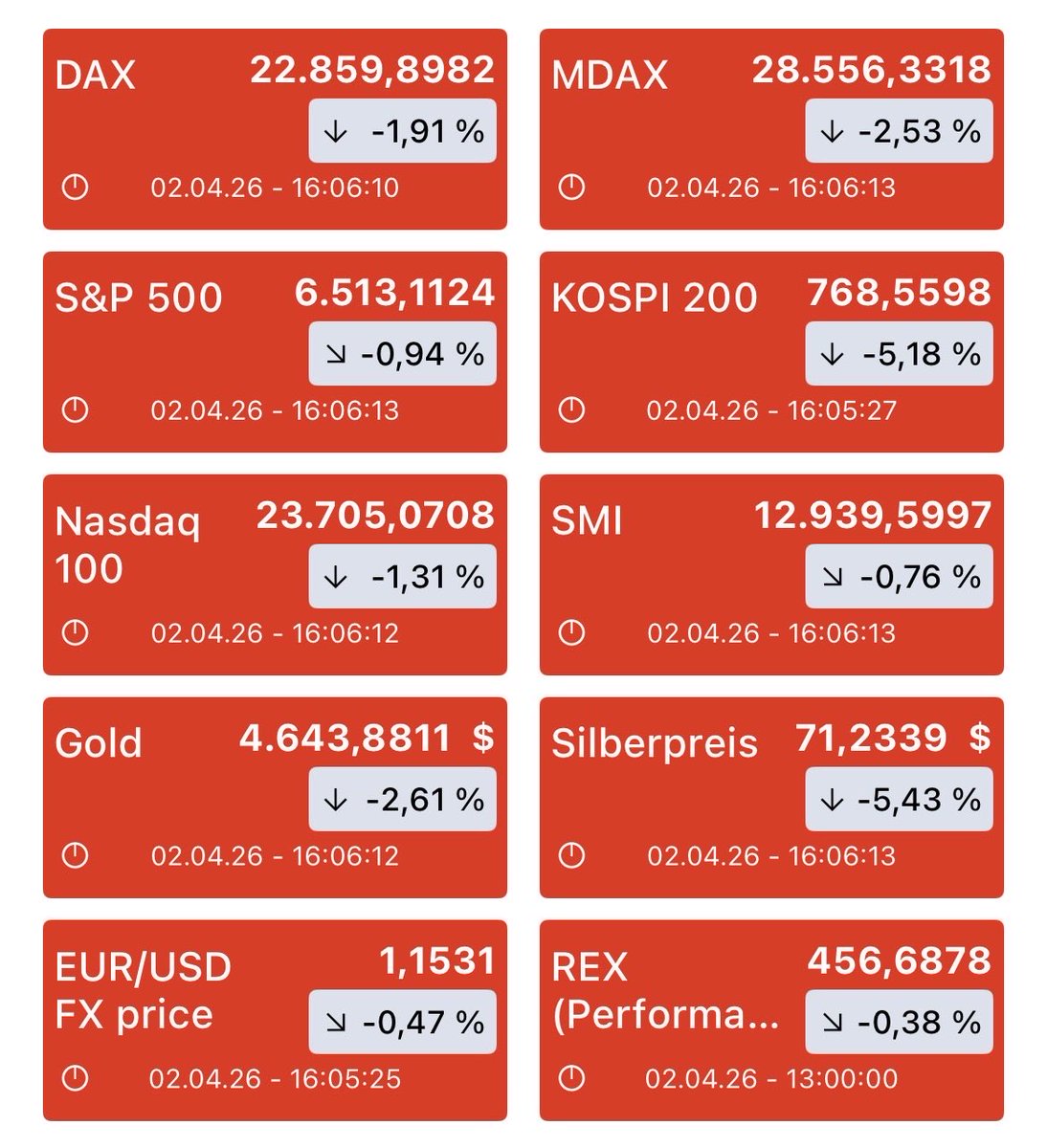1047x1148 pixels.
Task: Open EUR/USD FX price card
Action: click(275, 1021)
